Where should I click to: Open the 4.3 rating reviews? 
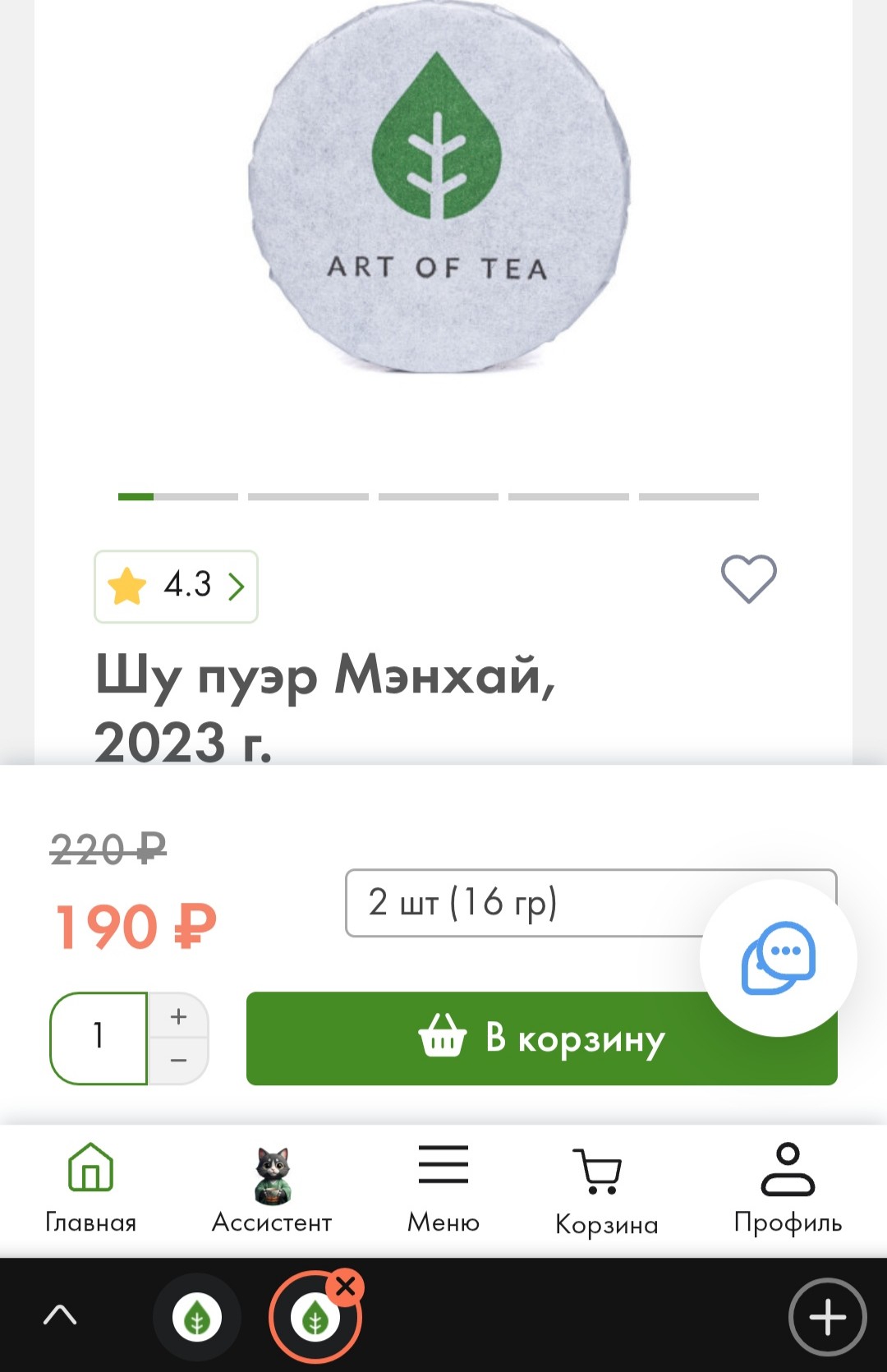pyautogui.click(x=176, y=586)
